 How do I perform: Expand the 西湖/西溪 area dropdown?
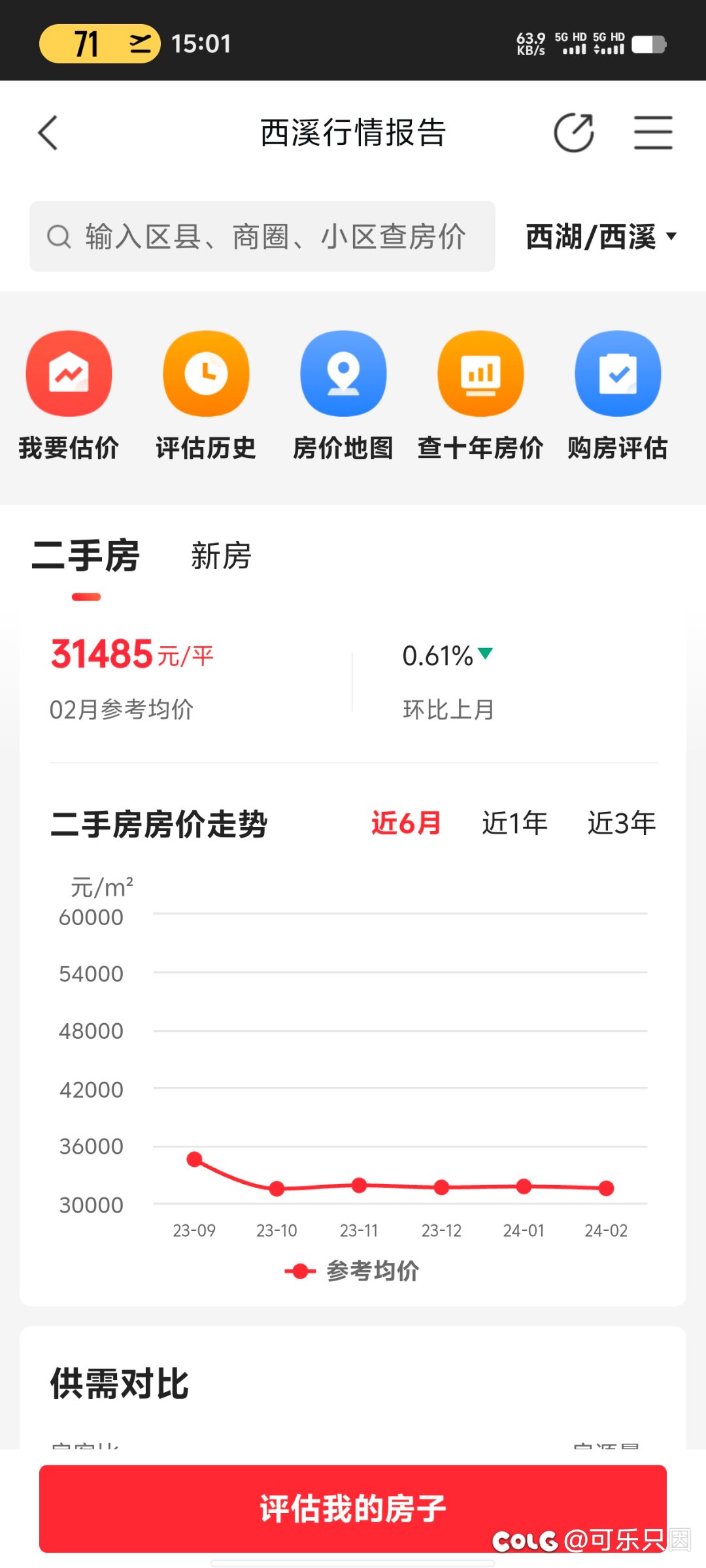pyautogui.click(x=601, y=237)
